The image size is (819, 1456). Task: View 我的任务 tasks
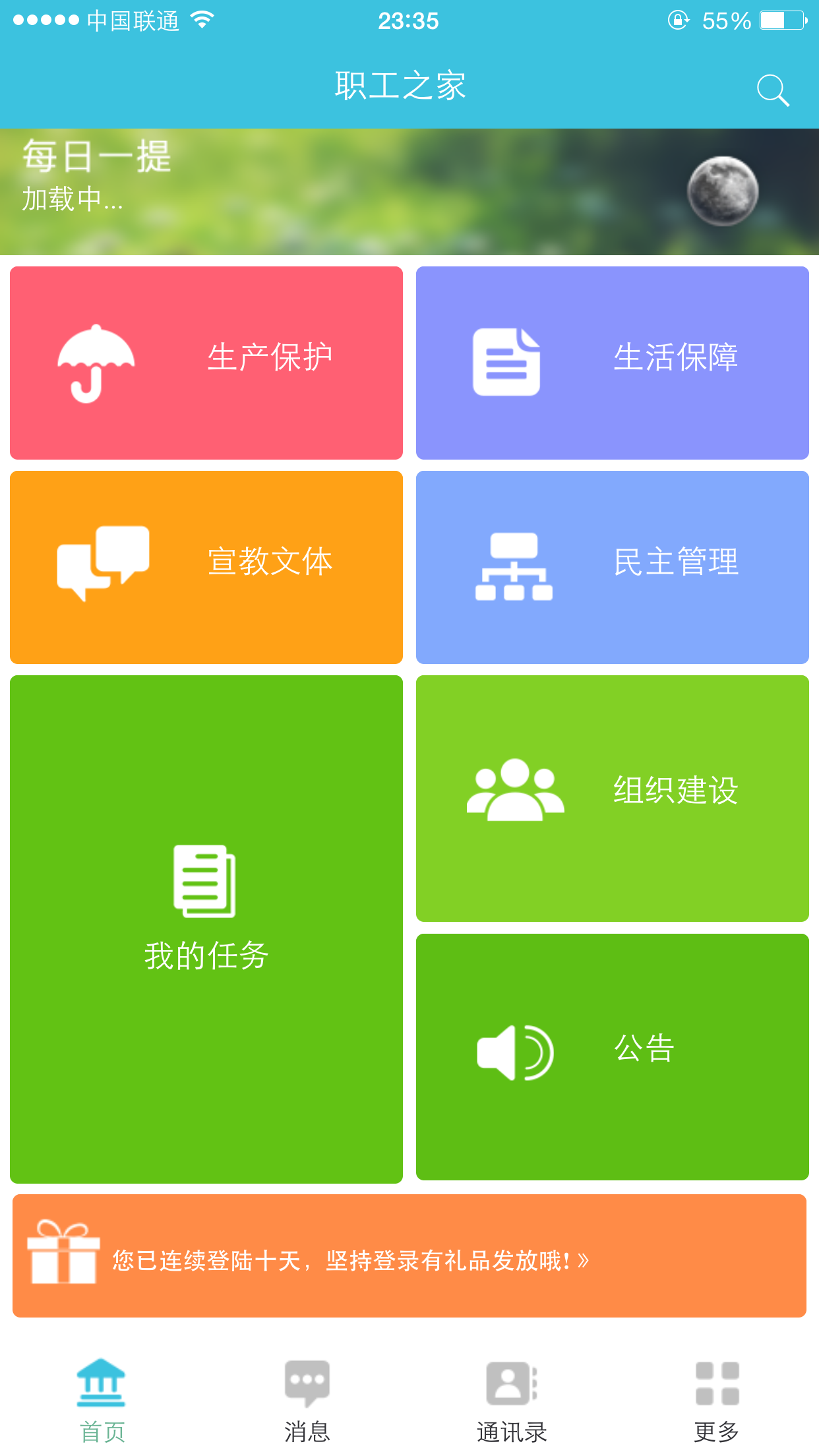tap(206, 928)
